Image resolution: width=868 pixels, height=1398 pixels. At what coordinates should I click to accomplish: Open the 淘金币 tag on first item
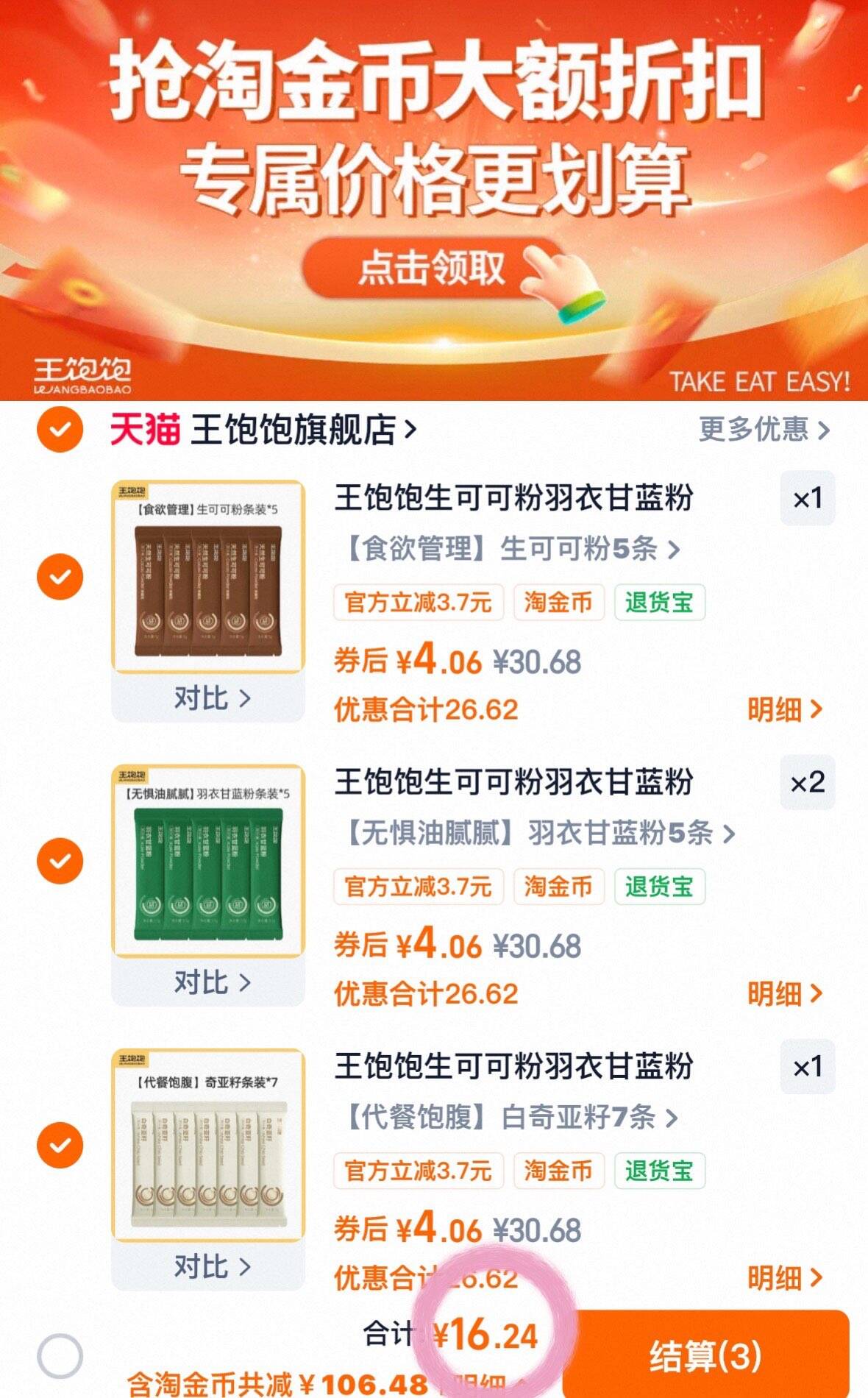(559, 603)
